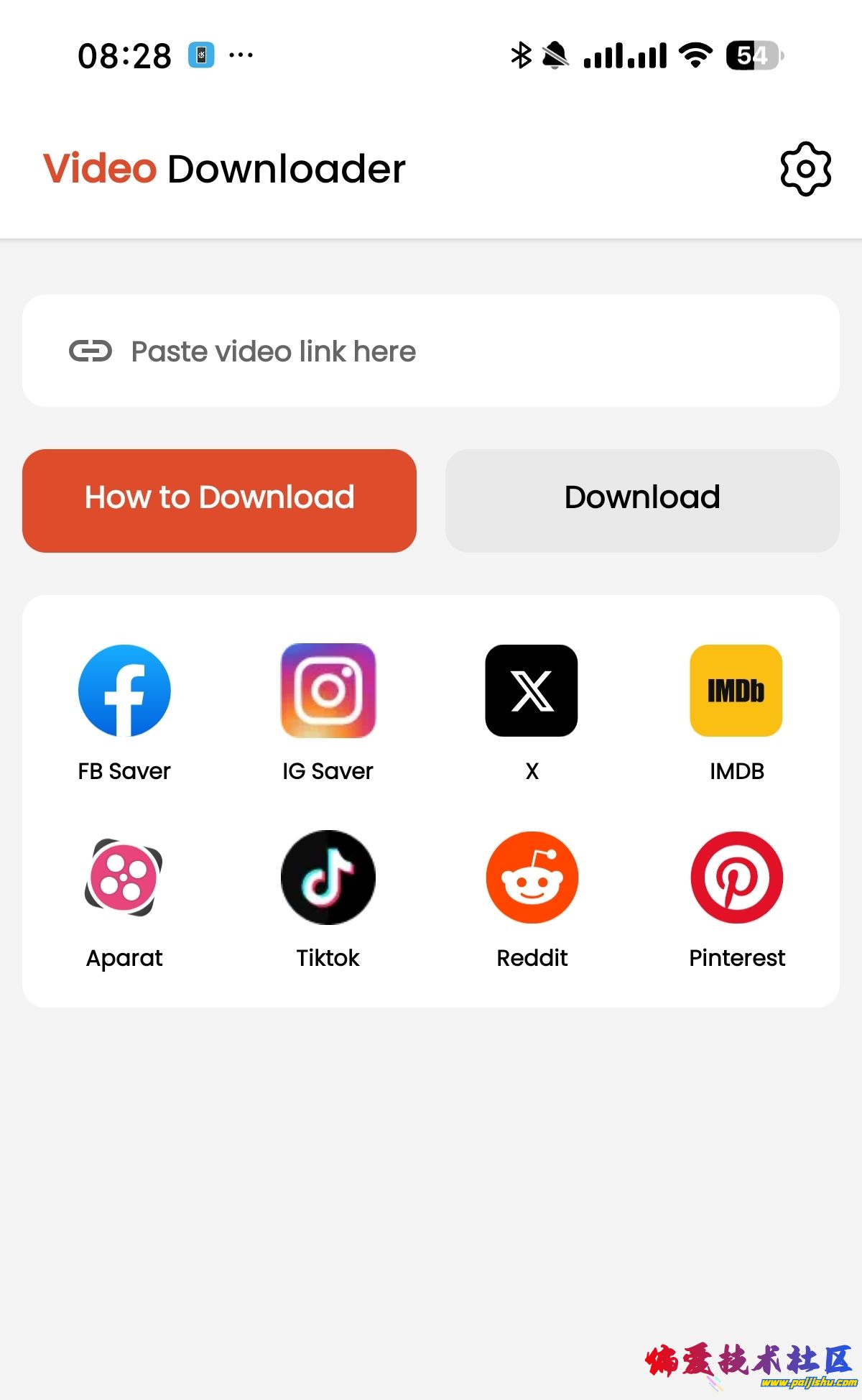The image size is (862, 1400).
Task: Open FB Saver
Action: pos(124,691)
